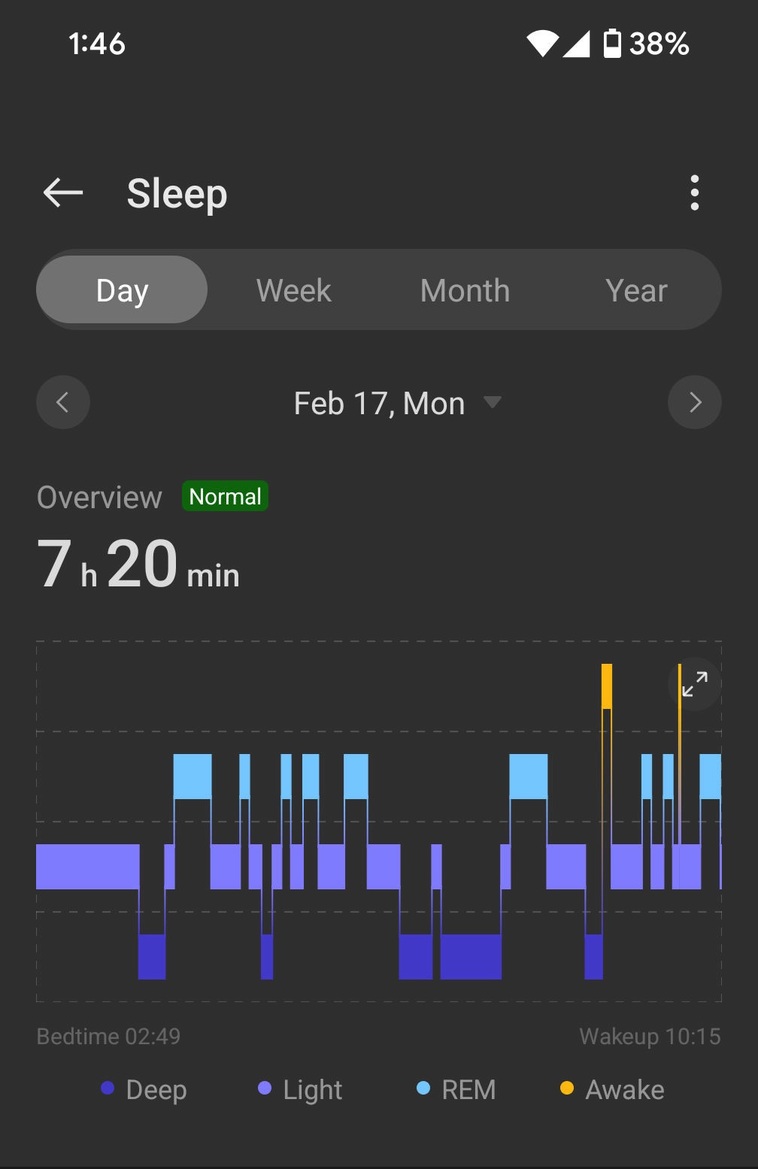This screenshot has width=758, height=1169.
Task: Select the Week tab
Action: coord(293,290)
